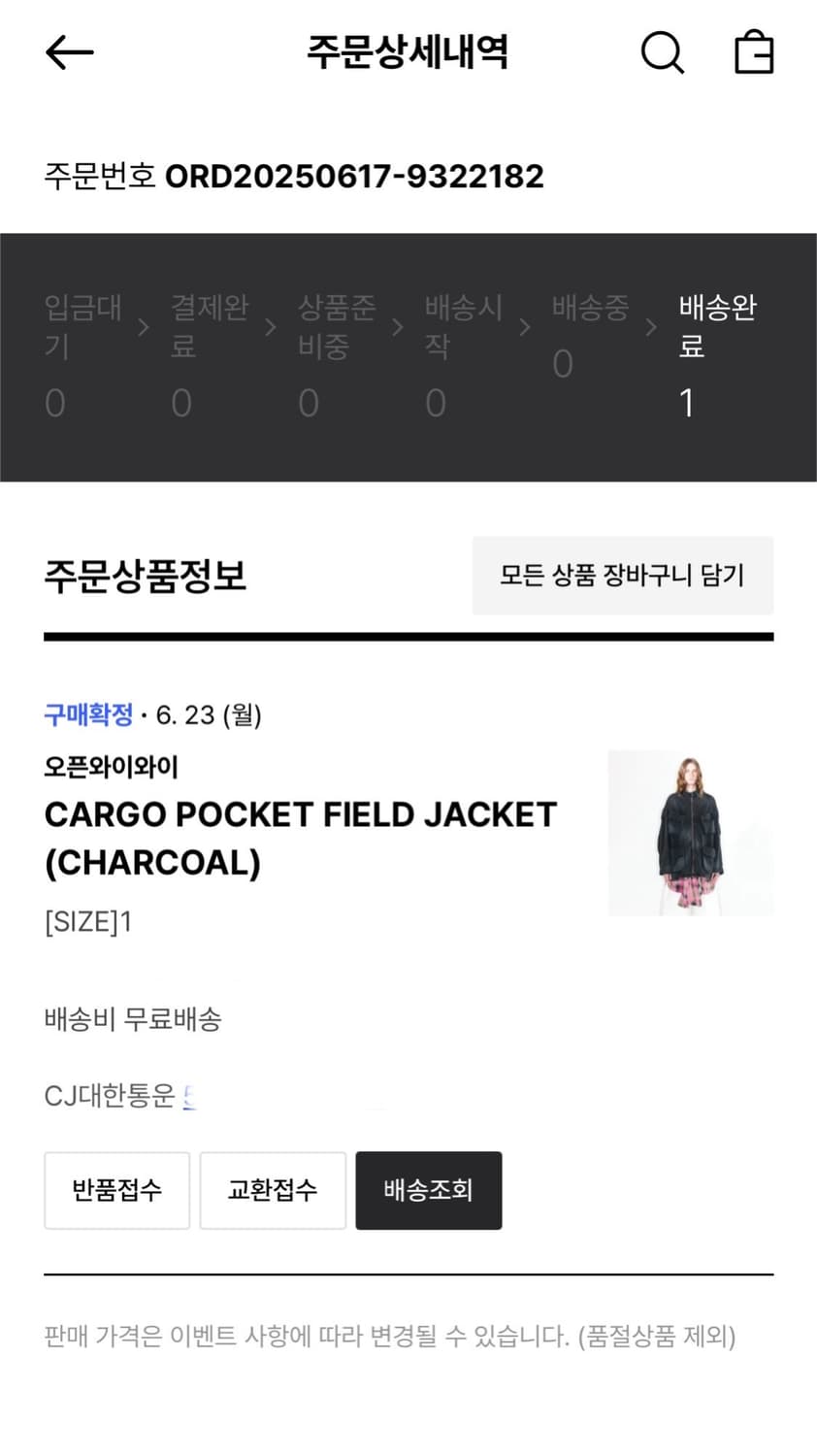The height and width of the screenshot is (1456, 817).
Task: Open the 주문상세내역 title area
Action: tap(408, 53)
